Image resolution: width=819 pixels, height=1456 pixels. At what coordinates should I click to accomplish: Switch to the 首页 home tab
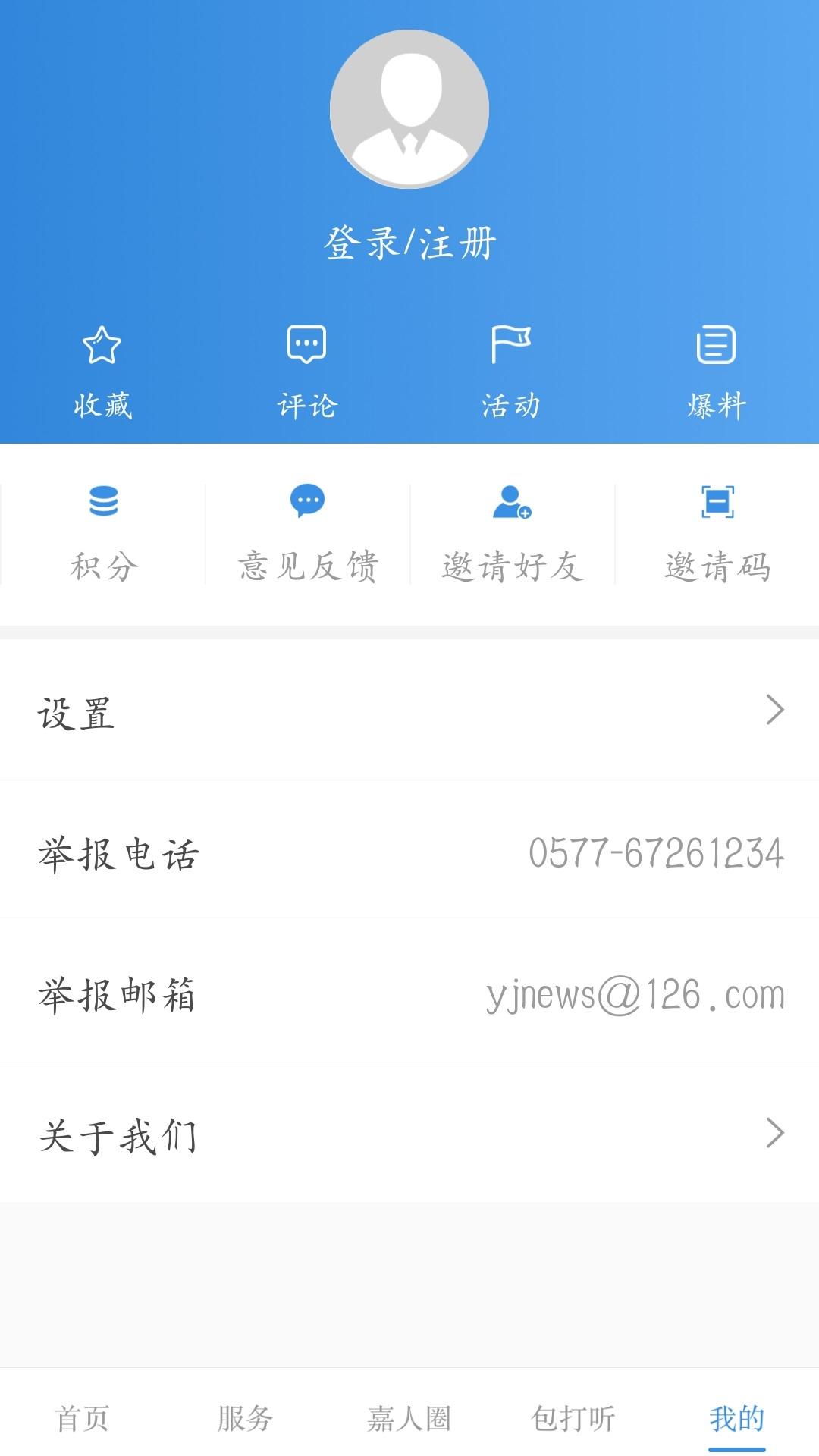[82, 1418]
